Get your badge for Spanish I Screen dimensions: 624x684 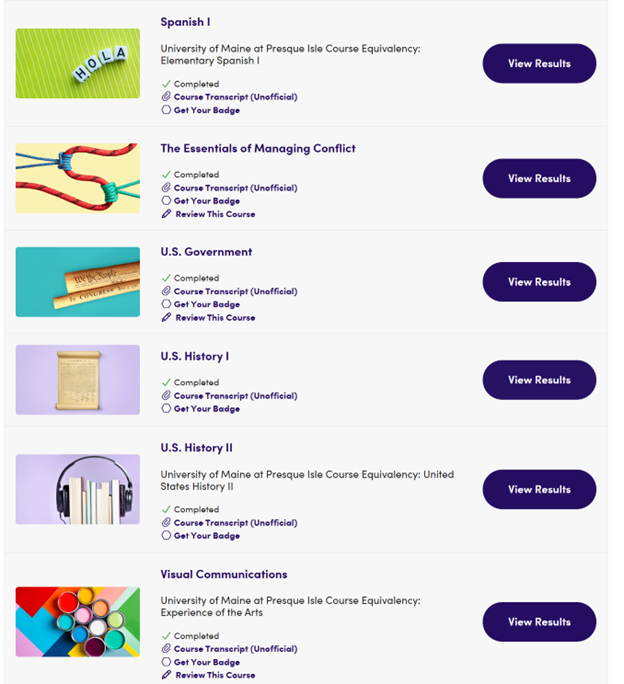(206, 110)
